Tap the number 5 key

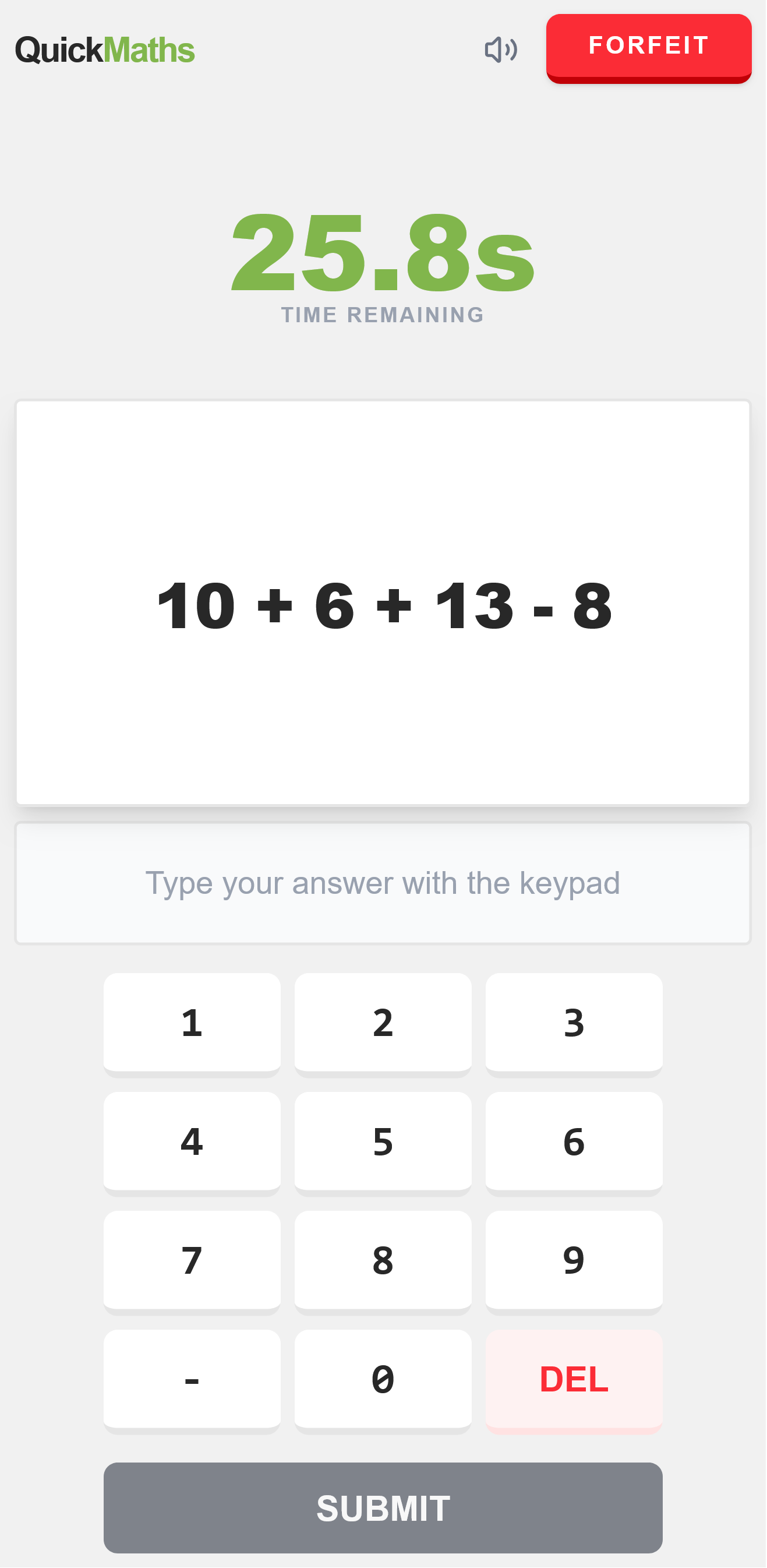point(383,1143)
